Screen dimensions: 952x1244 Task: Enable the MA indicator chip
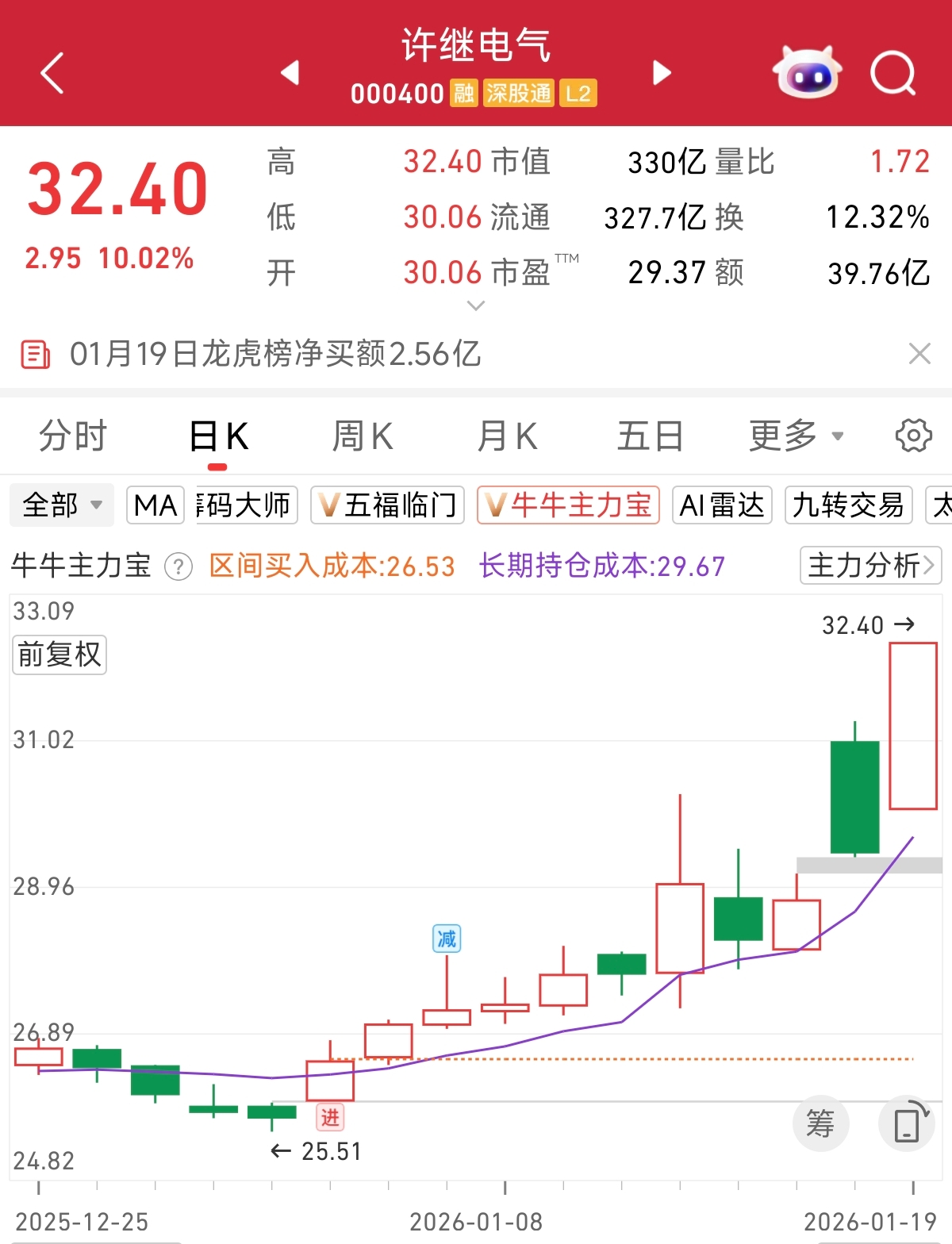155,505
